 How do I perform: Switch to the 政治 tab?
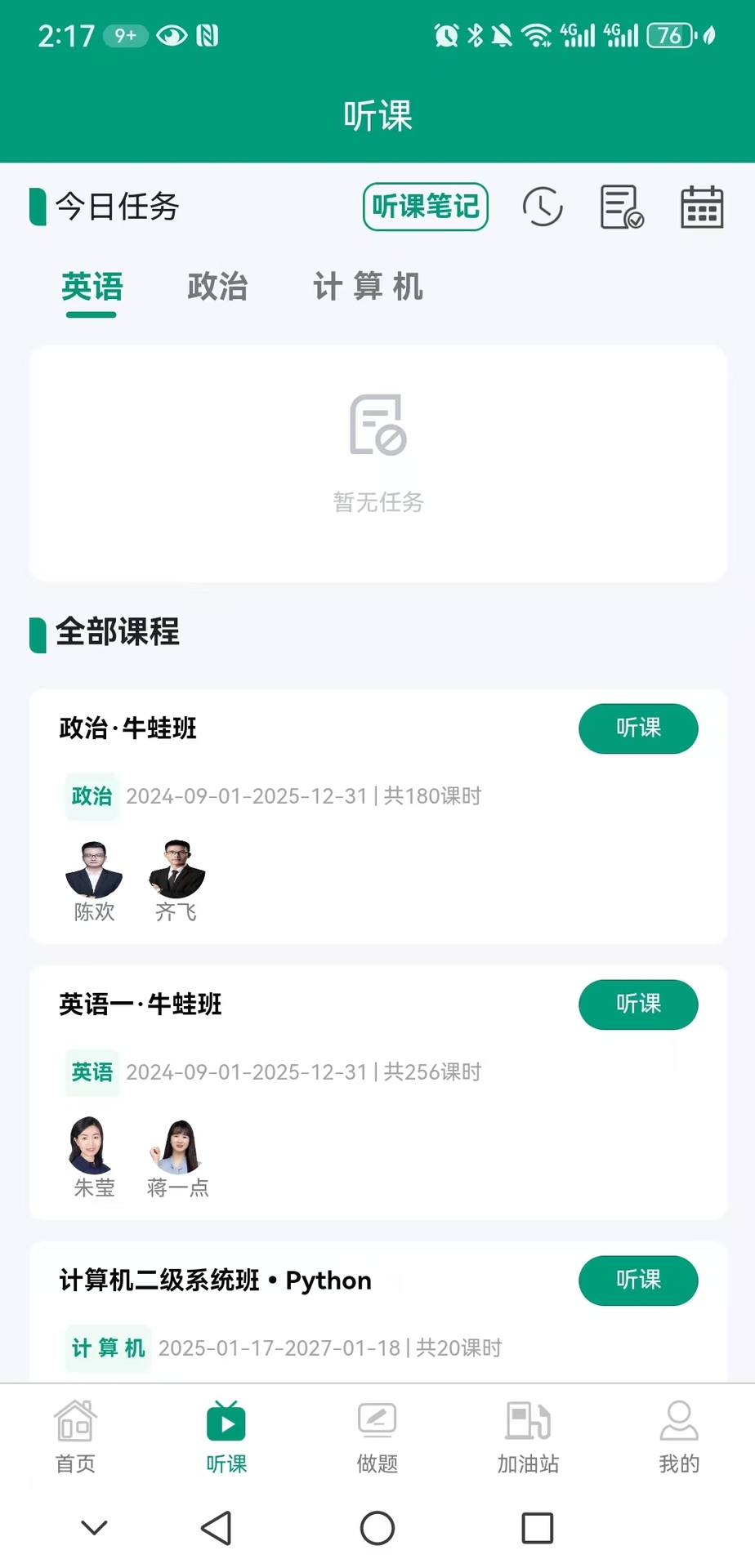(217, 287)
